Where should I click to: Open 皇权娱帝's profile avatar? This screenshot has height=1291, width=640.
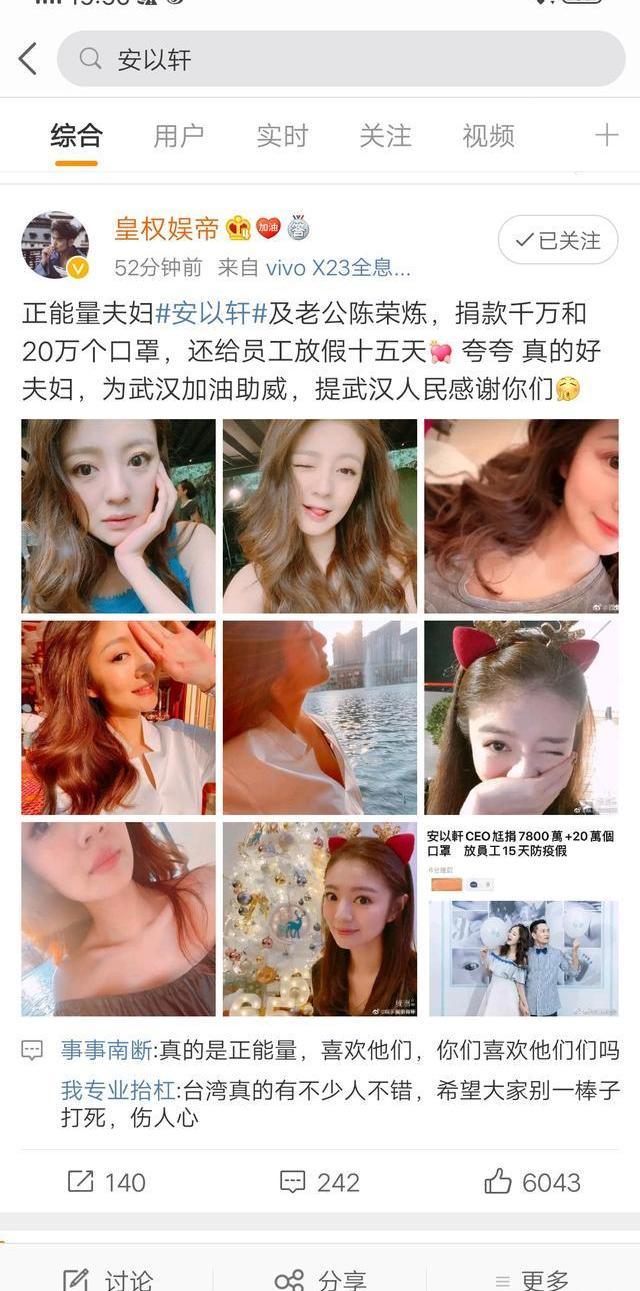(55, 245)
